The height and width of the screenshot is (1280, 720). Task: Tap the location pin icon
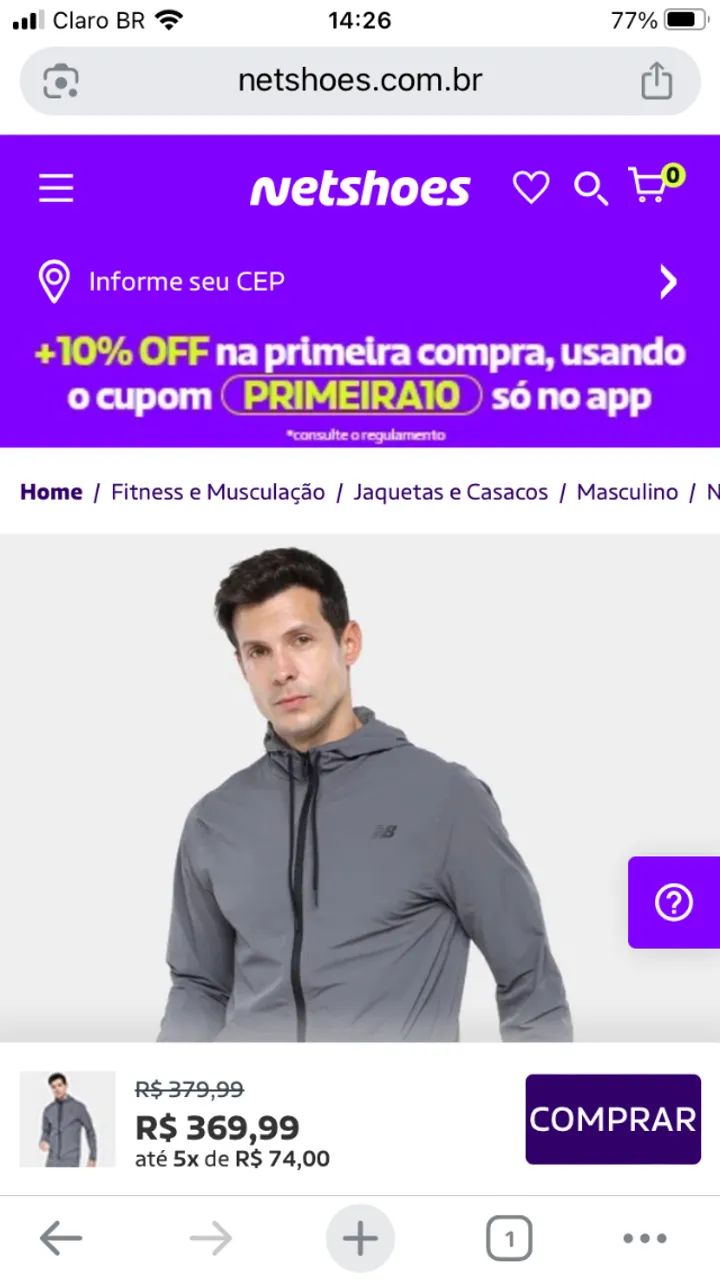click(x=53, y=281)
